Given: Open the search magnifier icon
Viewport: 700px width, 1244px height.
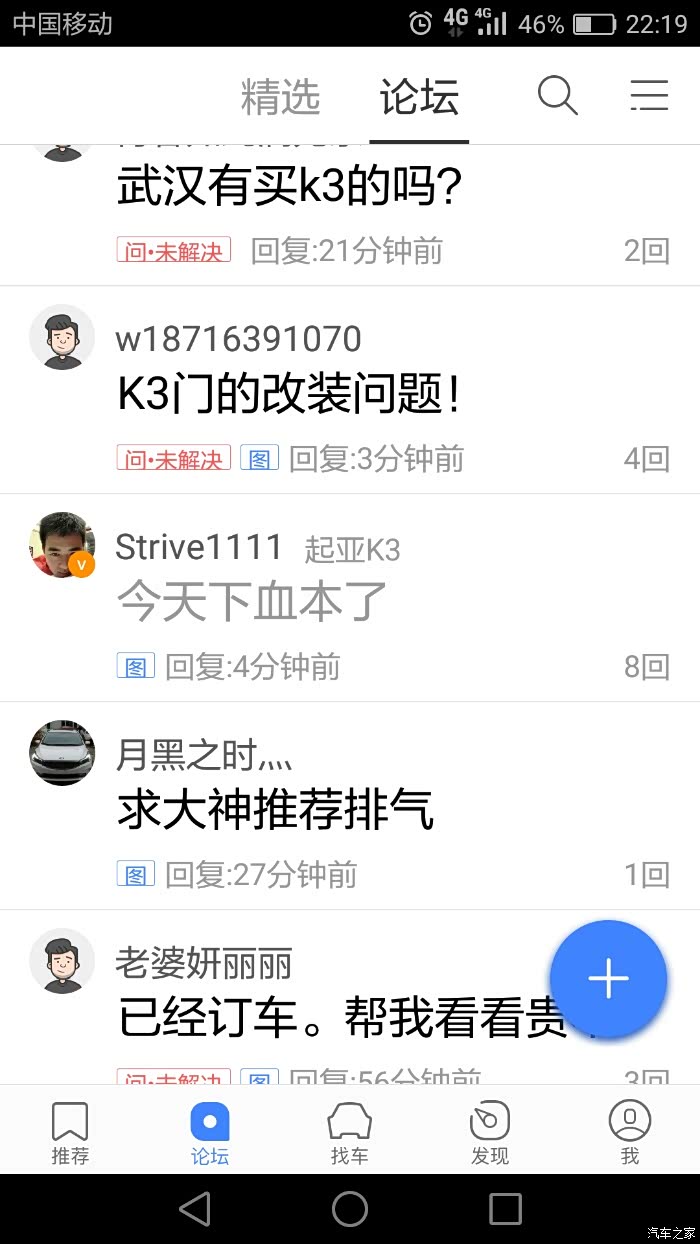Looking at the screenshot, I should coord(558,96).
